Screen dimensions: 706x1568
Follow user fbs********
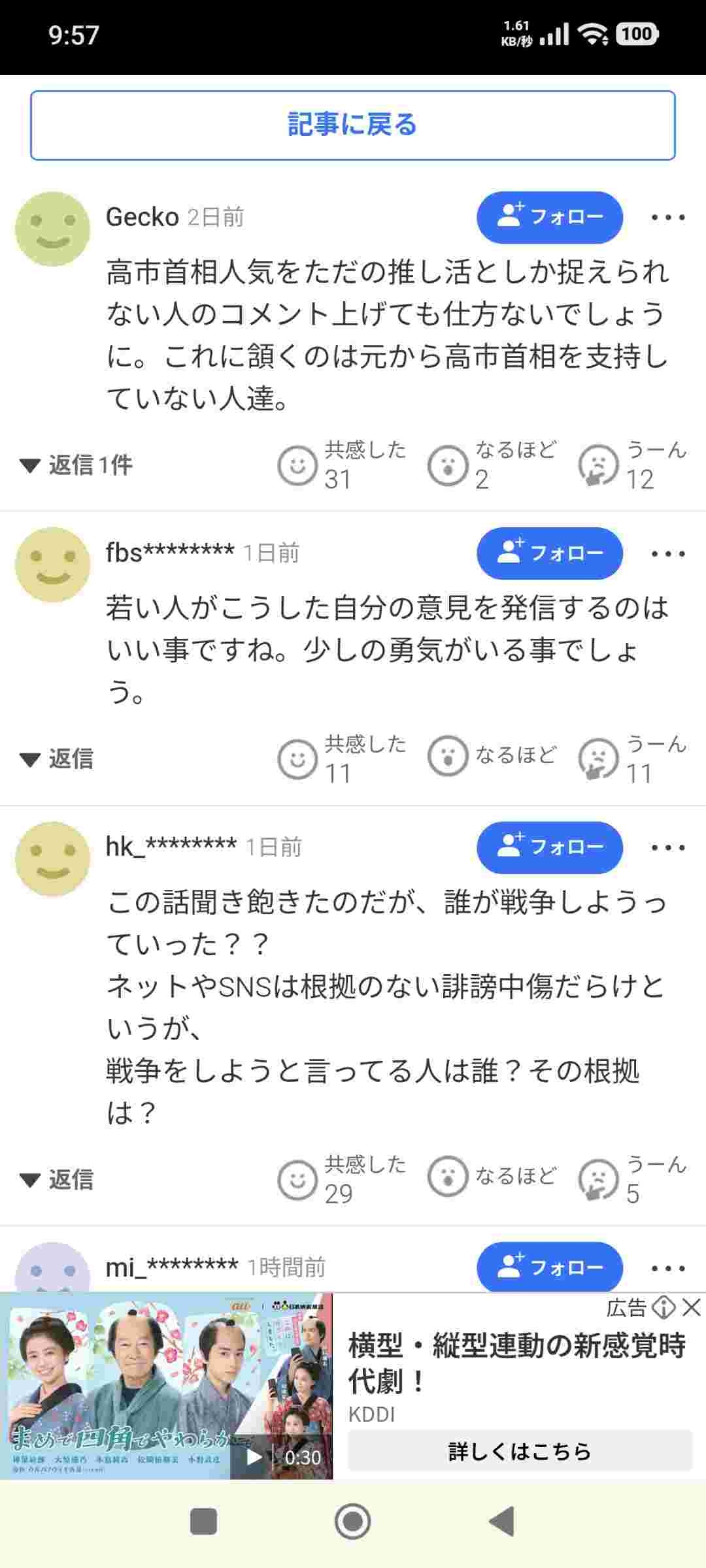point(549,553)
